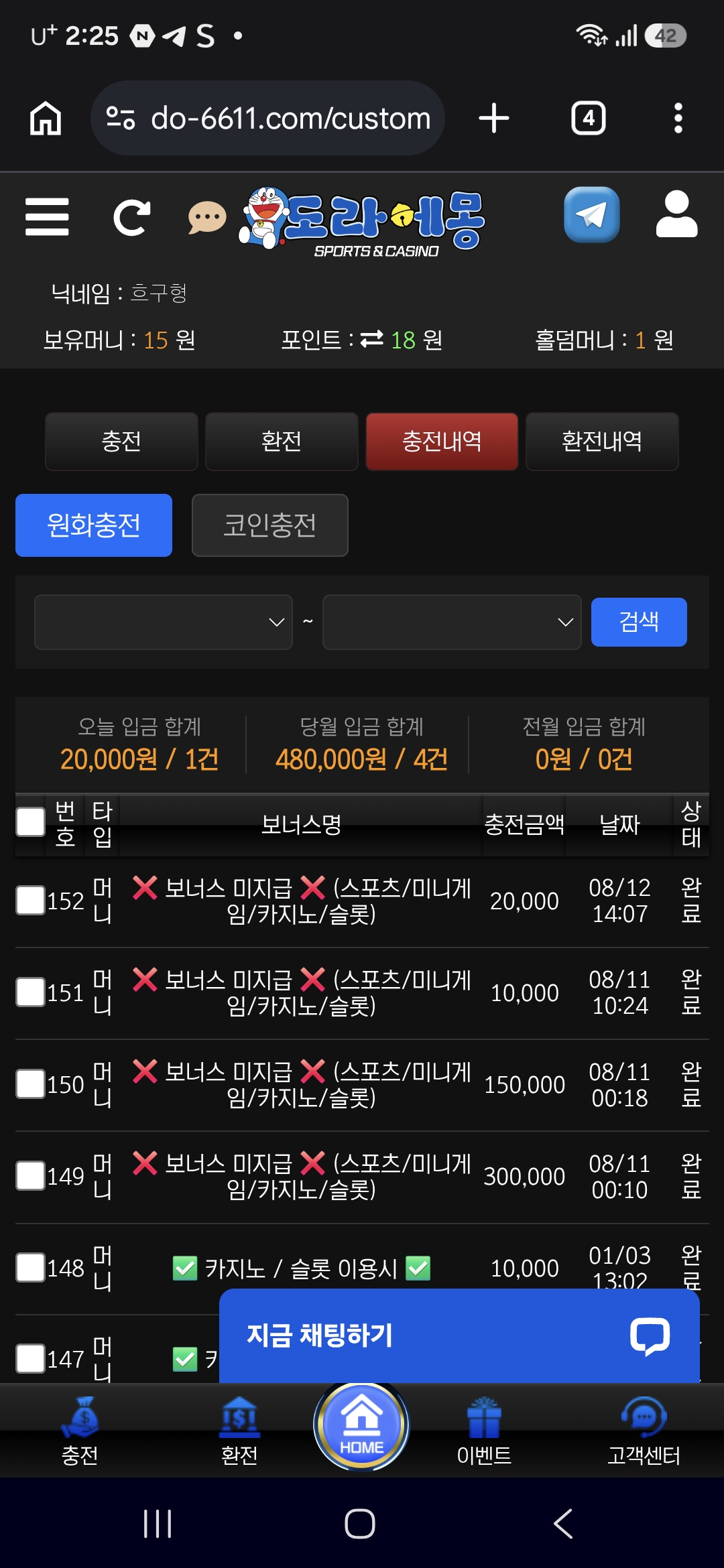724x1568 pixels.
Task: Select the 원화충전 option
Action: (94, 525)
